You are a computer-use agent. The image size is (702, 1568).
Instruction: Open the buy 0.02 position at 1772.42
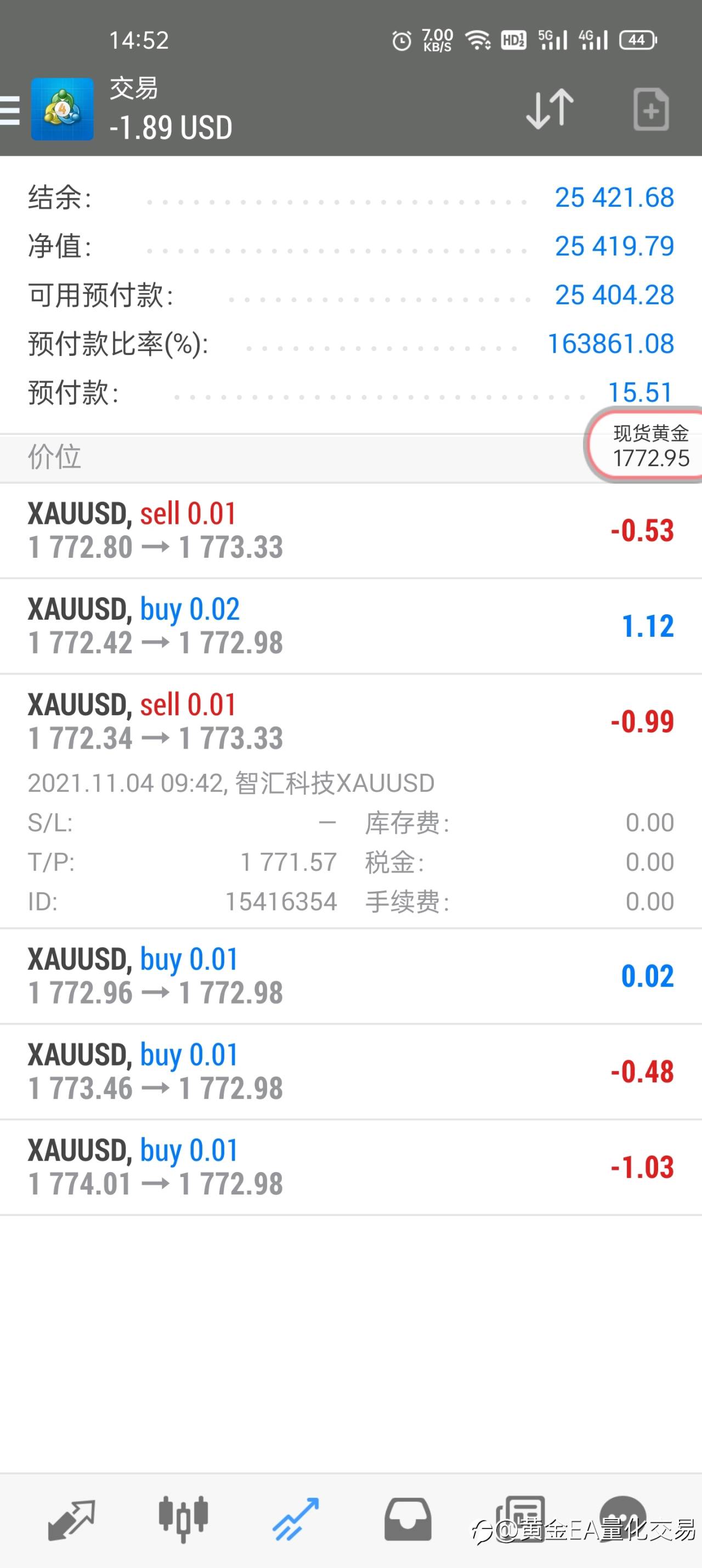[350, 626]
